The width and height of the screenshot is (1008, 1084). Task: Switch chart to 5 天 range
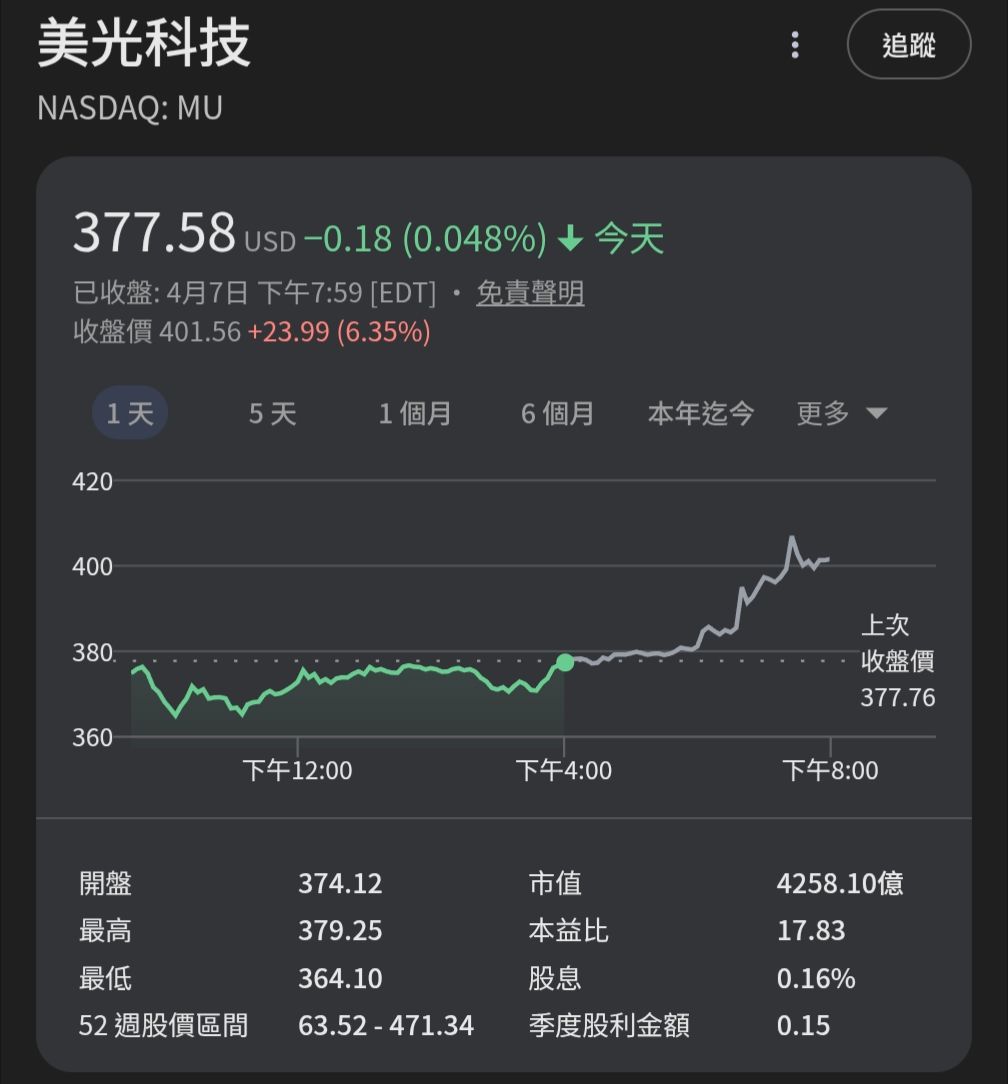(x=272, y=413)
